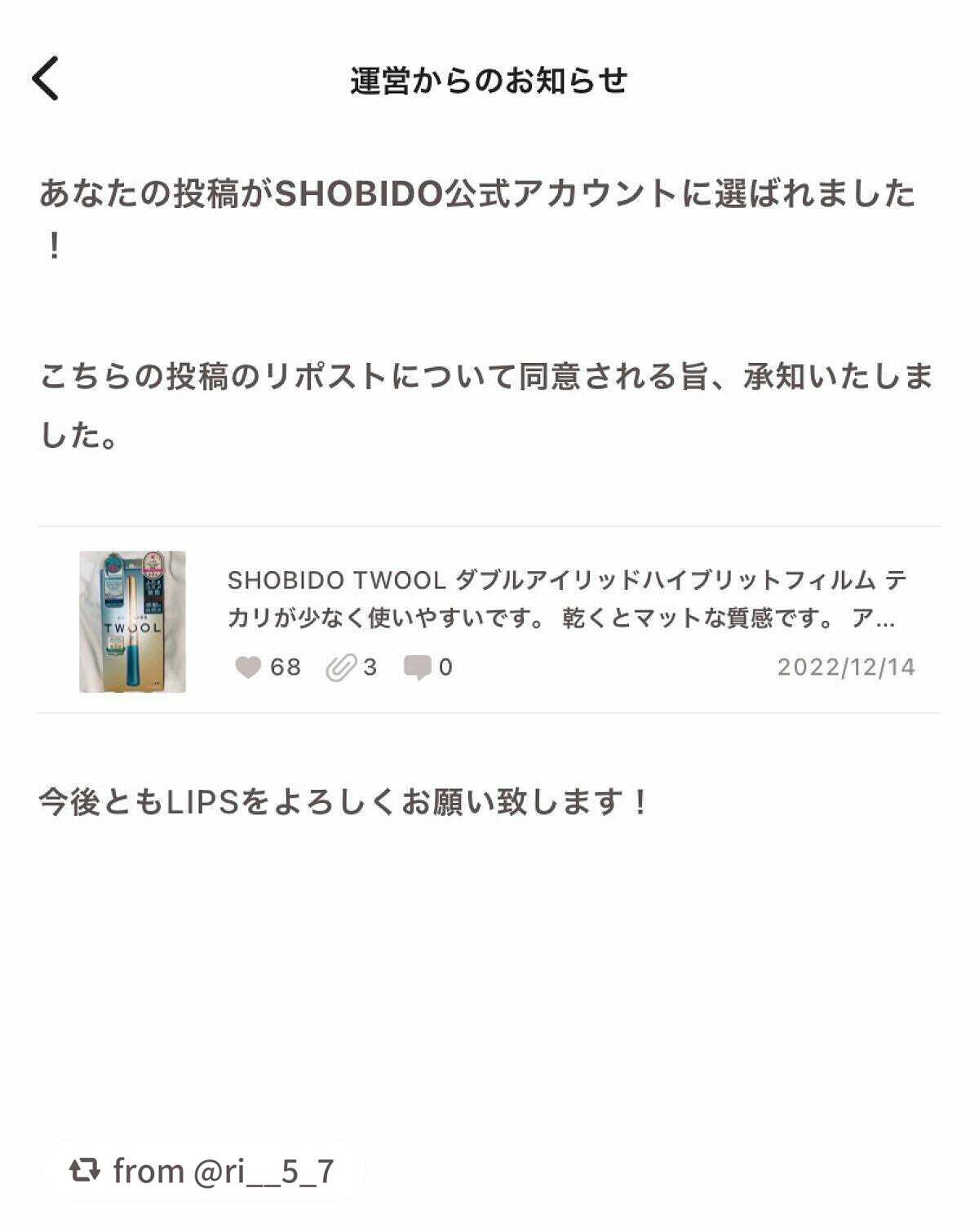The width and height of the screenshot is (979, 1232).
Task: Open the repost source @ri__5_7
Action: pos(203,1171)
